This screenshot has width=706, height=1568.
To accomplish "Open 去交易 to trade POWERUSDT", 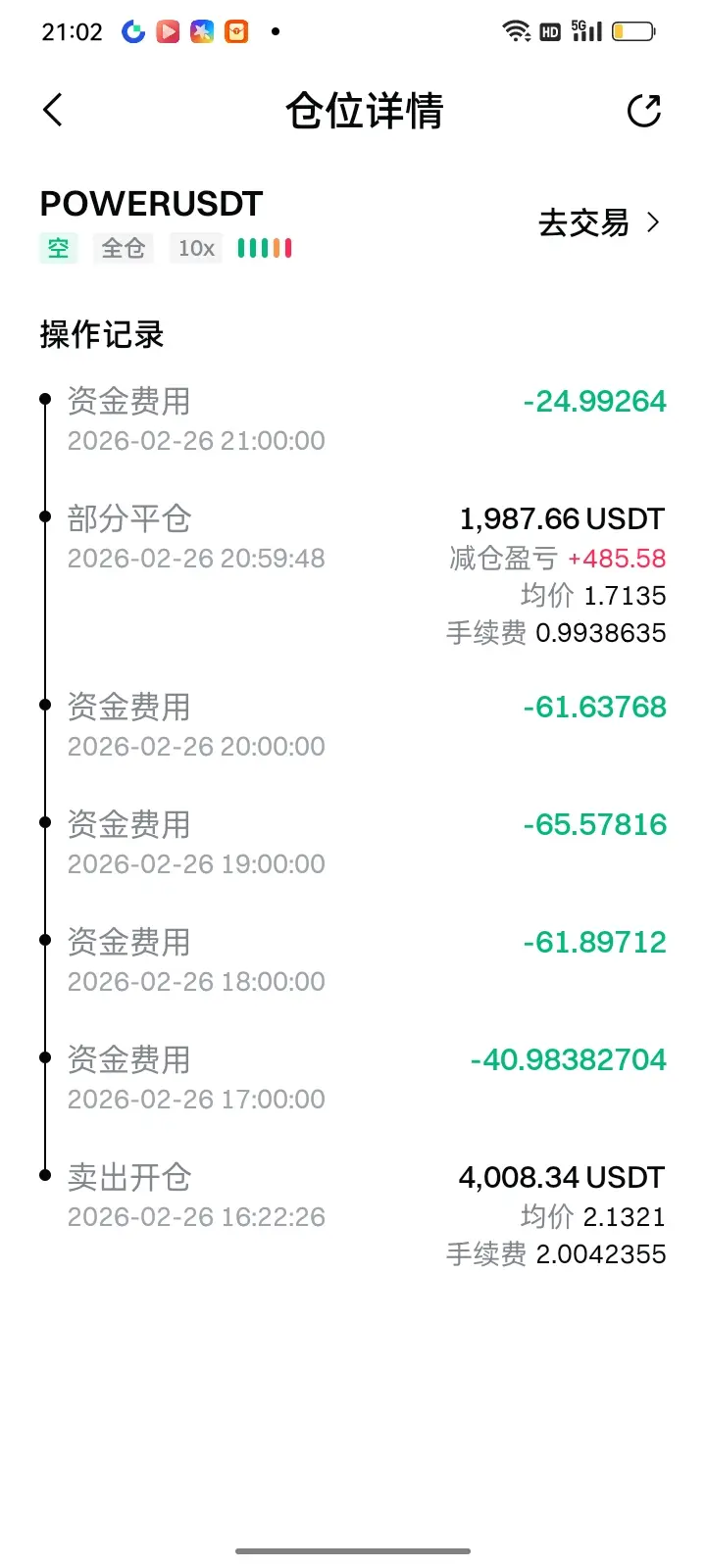I will pyautogui.click(x=598, y=223).
